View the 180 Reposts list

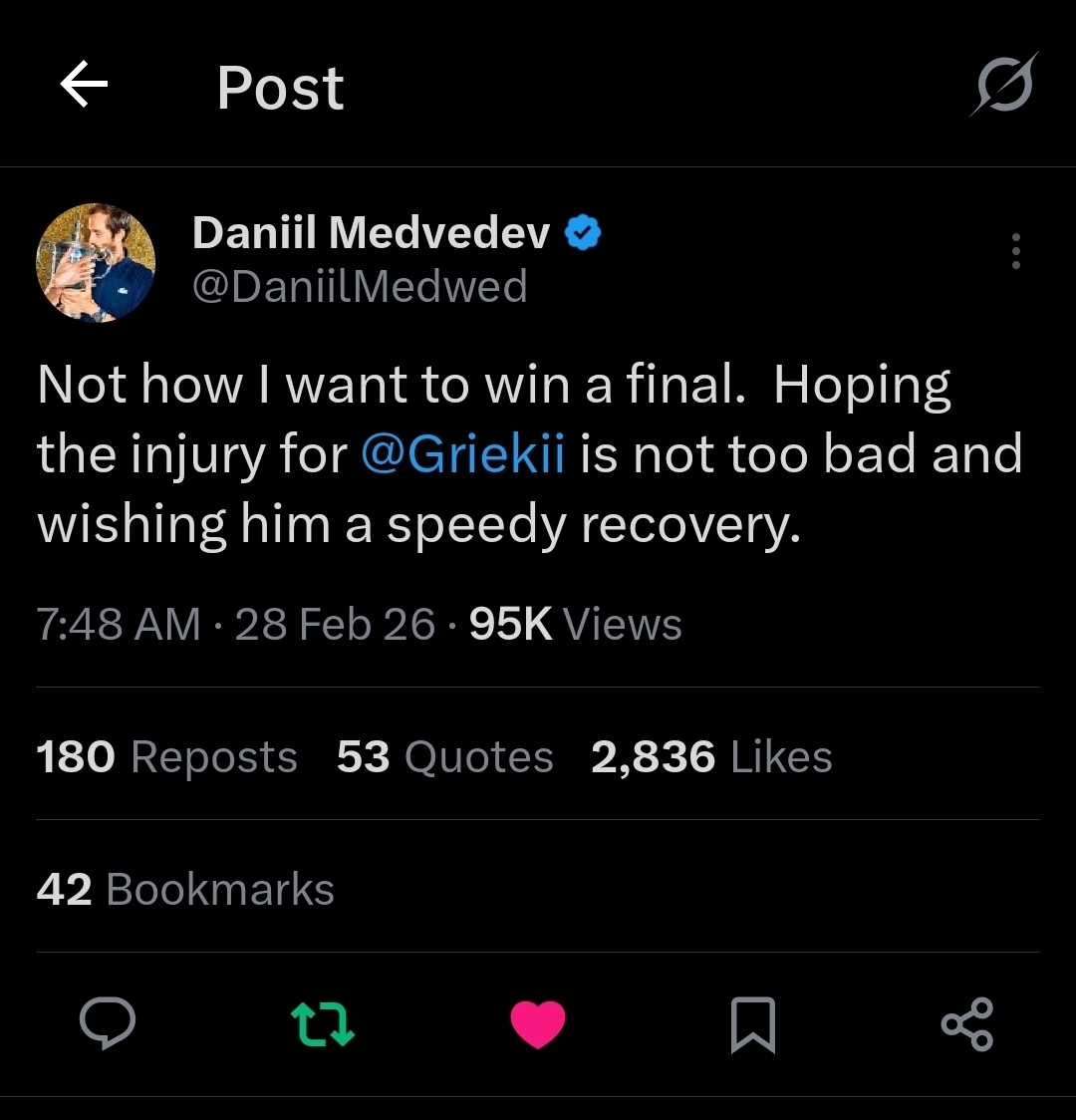coord(166,757)
